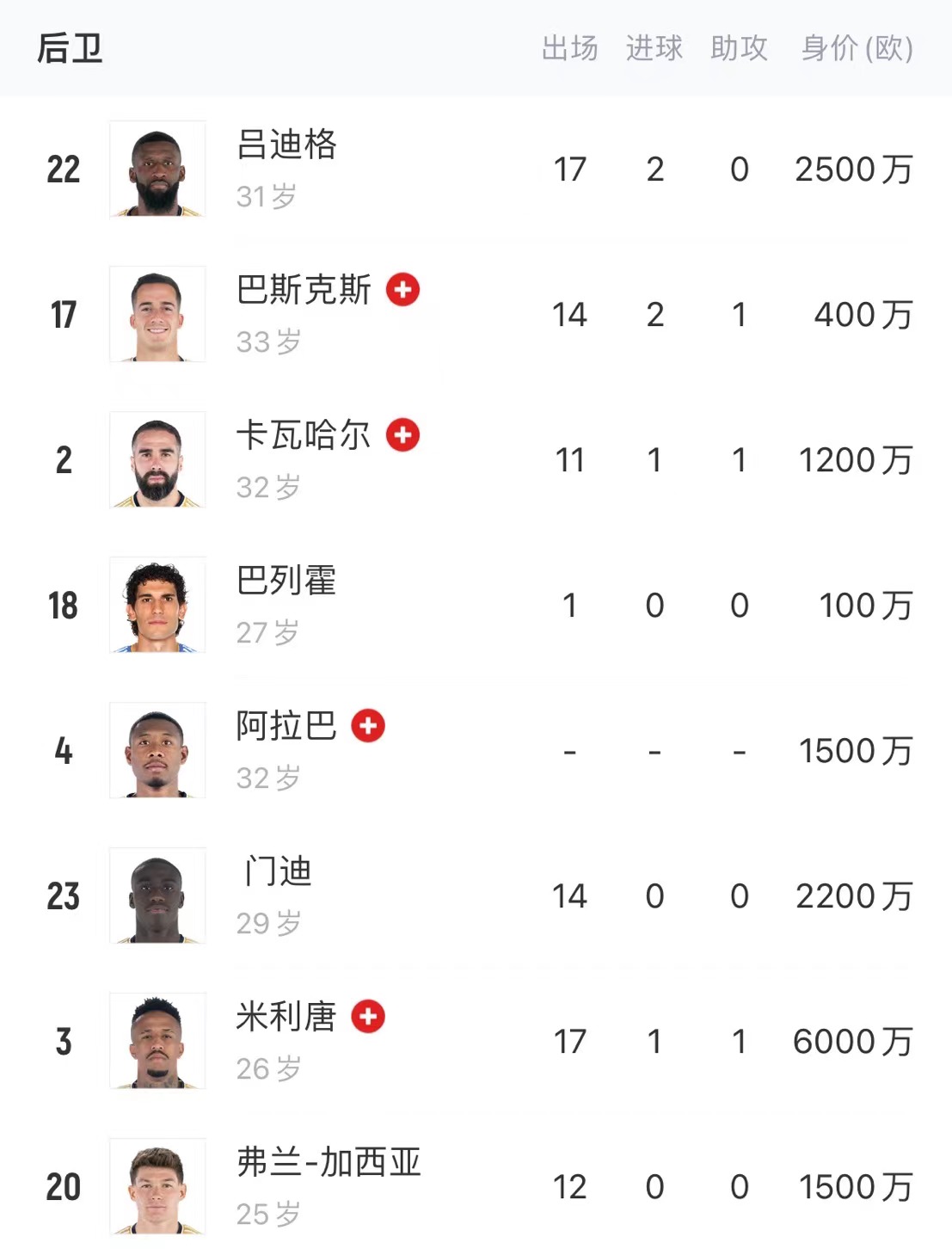Screen dimensions: 952x1249
Task: View 门迪's player profile
Action: click(277, 871)
